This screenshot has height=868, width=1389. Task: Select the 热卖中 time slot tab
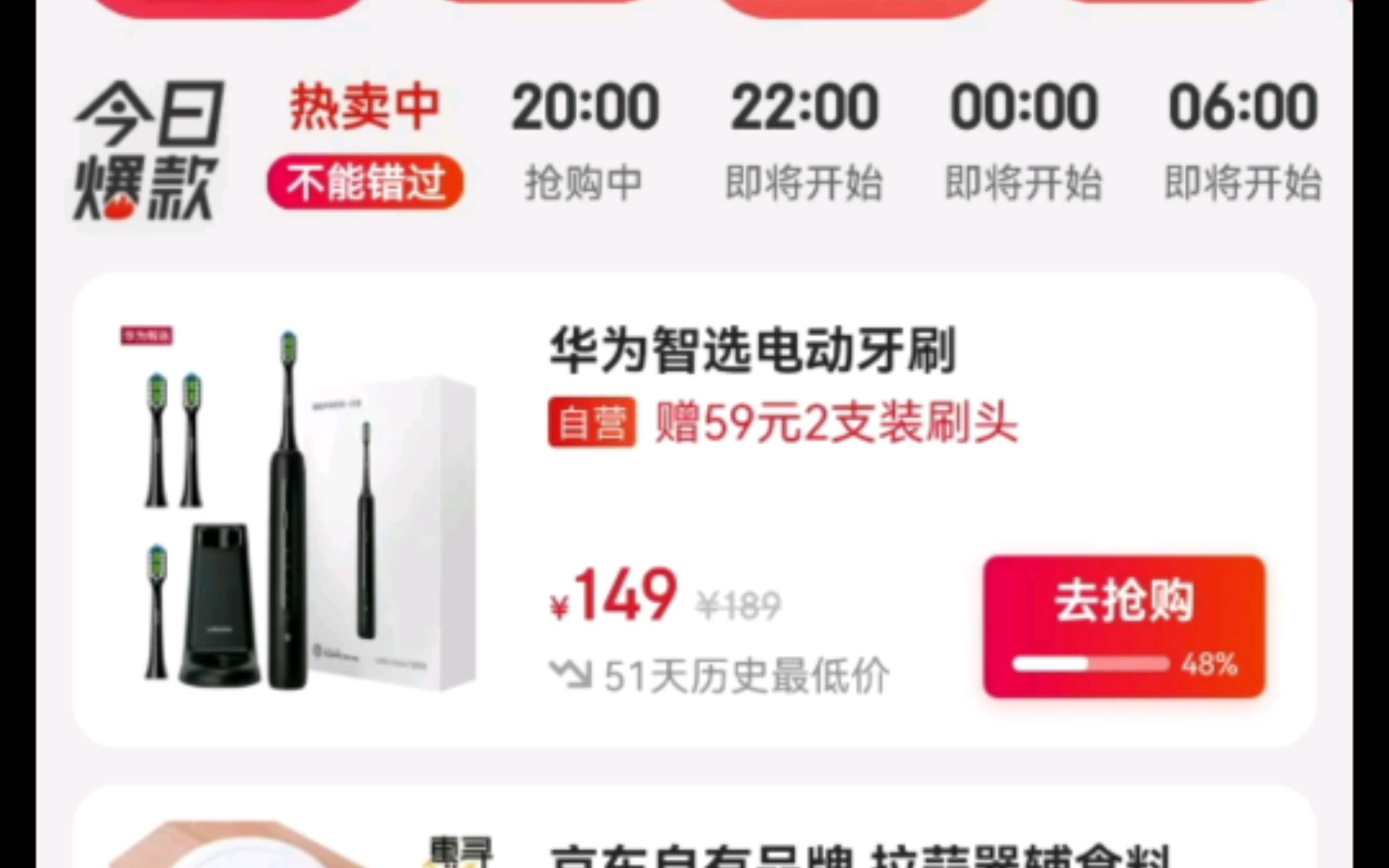365,143
